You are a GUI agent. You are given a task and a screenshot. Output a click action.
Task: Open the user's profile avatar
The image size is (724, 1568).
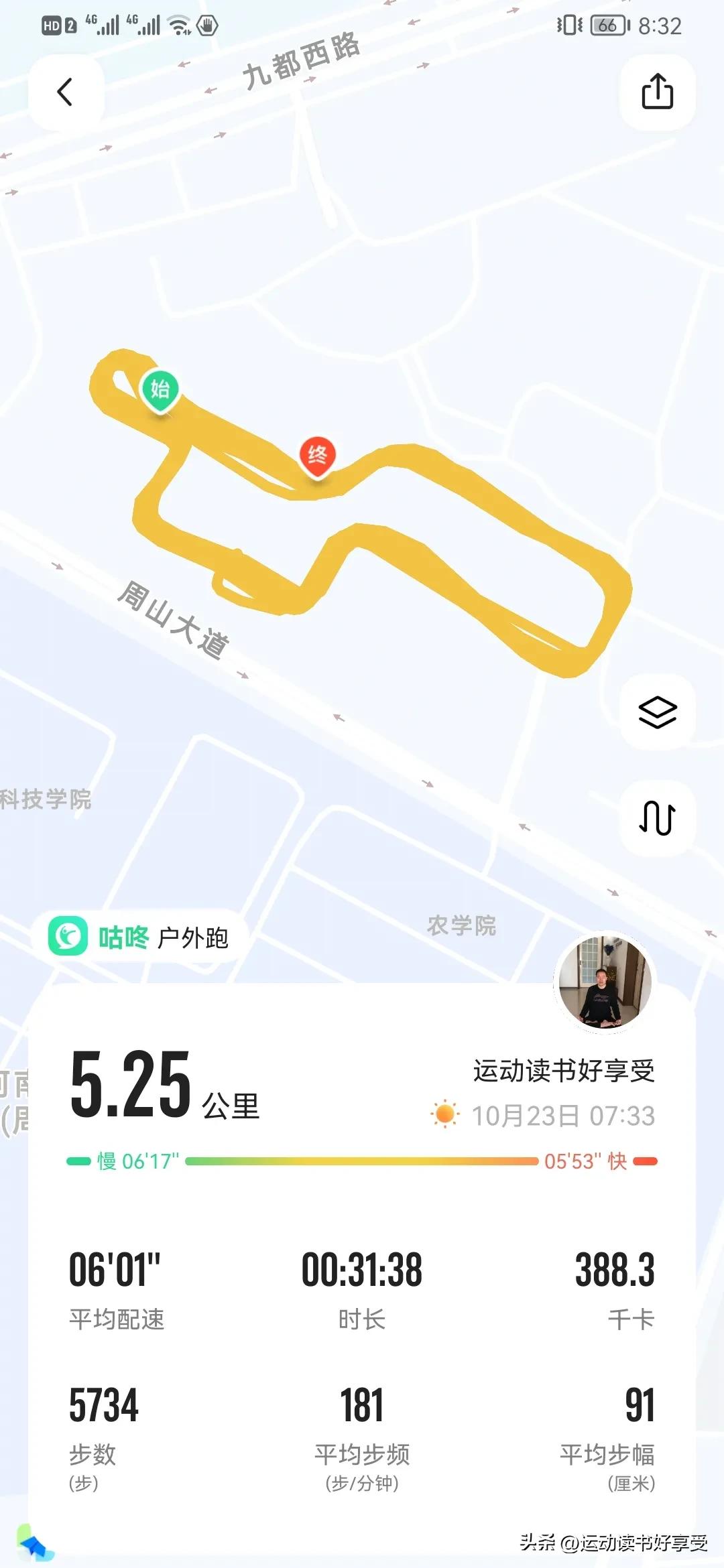(x=605, y=982)
